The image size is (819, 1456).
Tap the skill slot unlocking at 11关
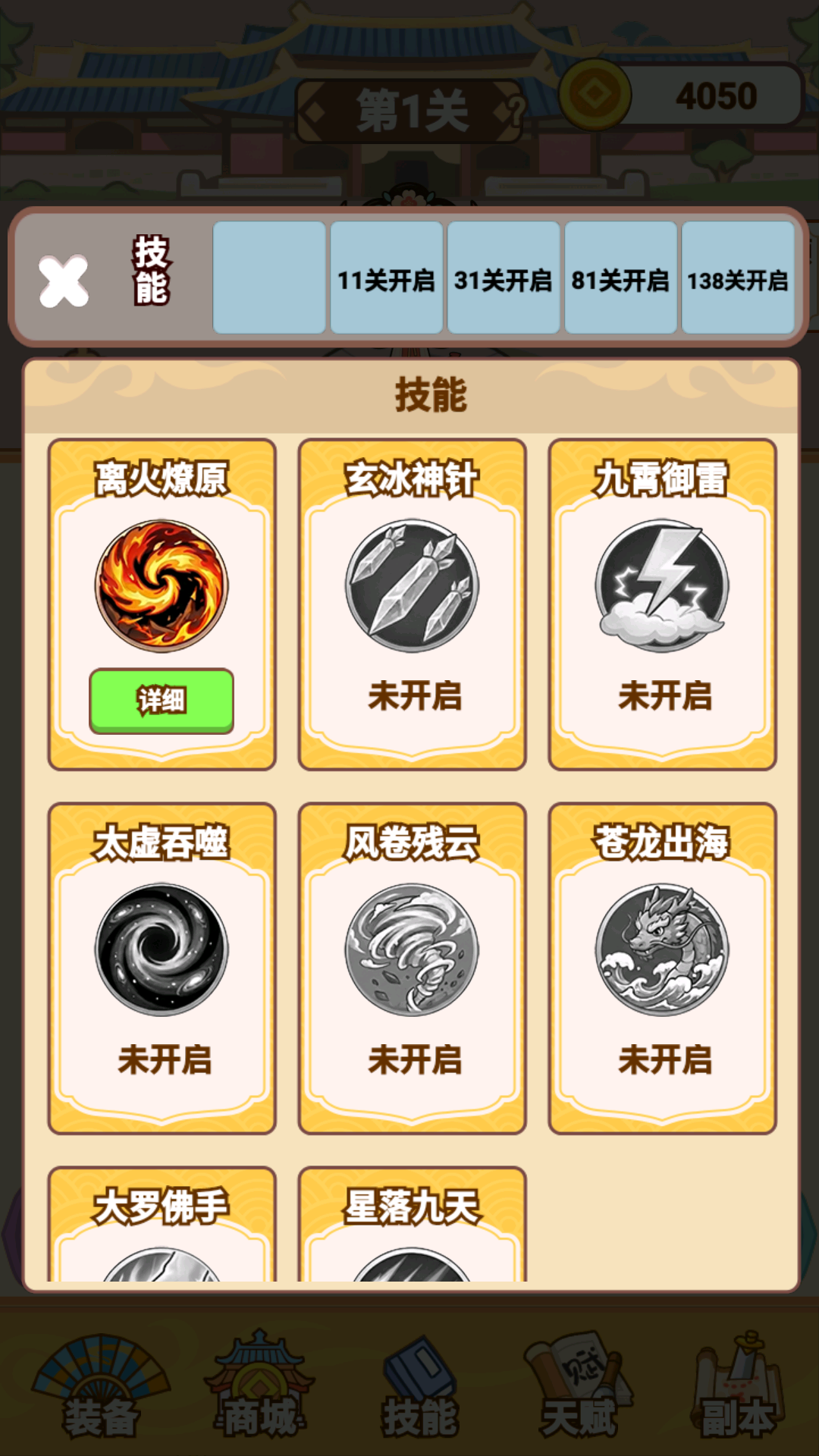point(386,278)
